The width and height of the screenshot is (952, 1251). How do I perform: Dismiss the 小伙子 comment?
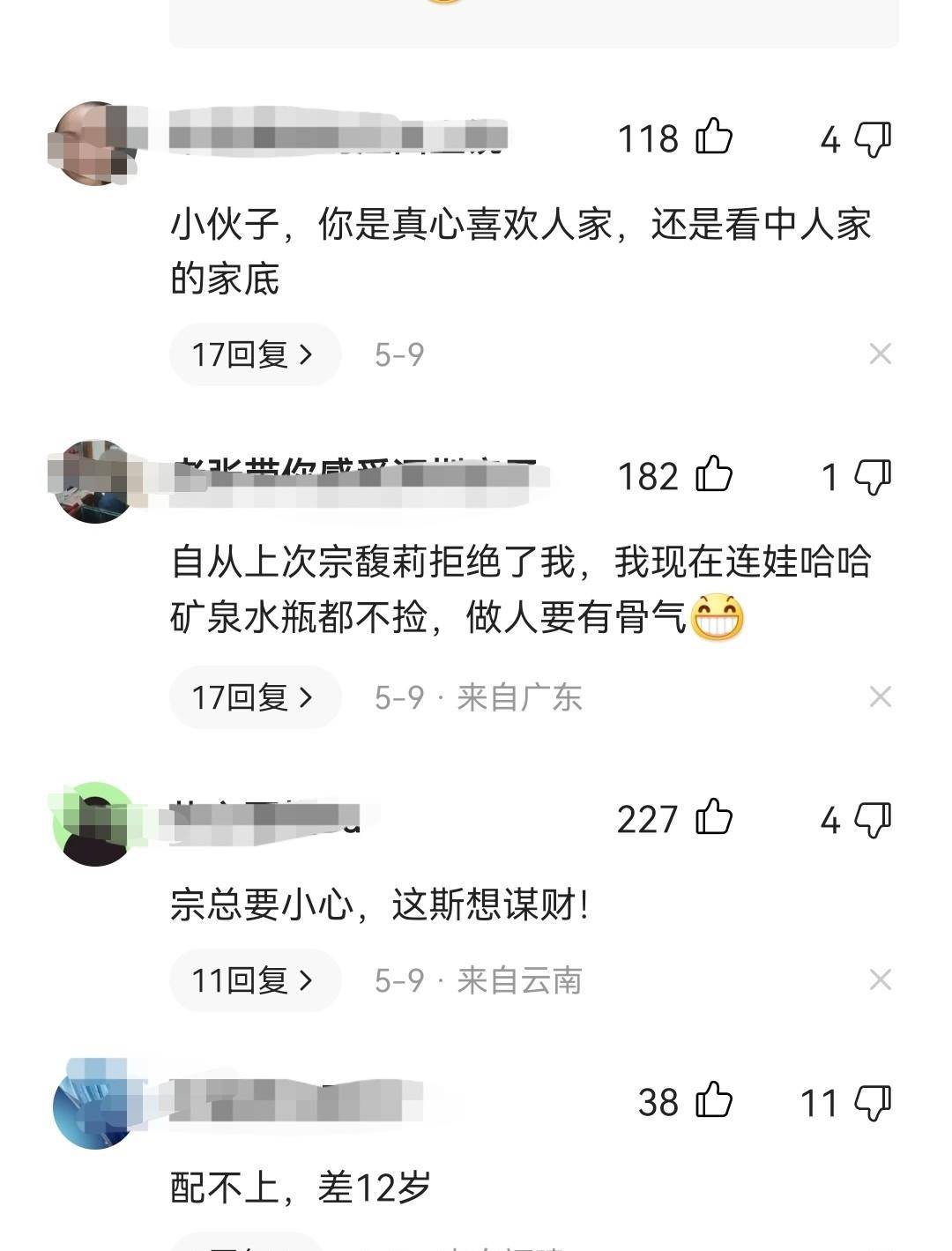(x=880, y=354)
